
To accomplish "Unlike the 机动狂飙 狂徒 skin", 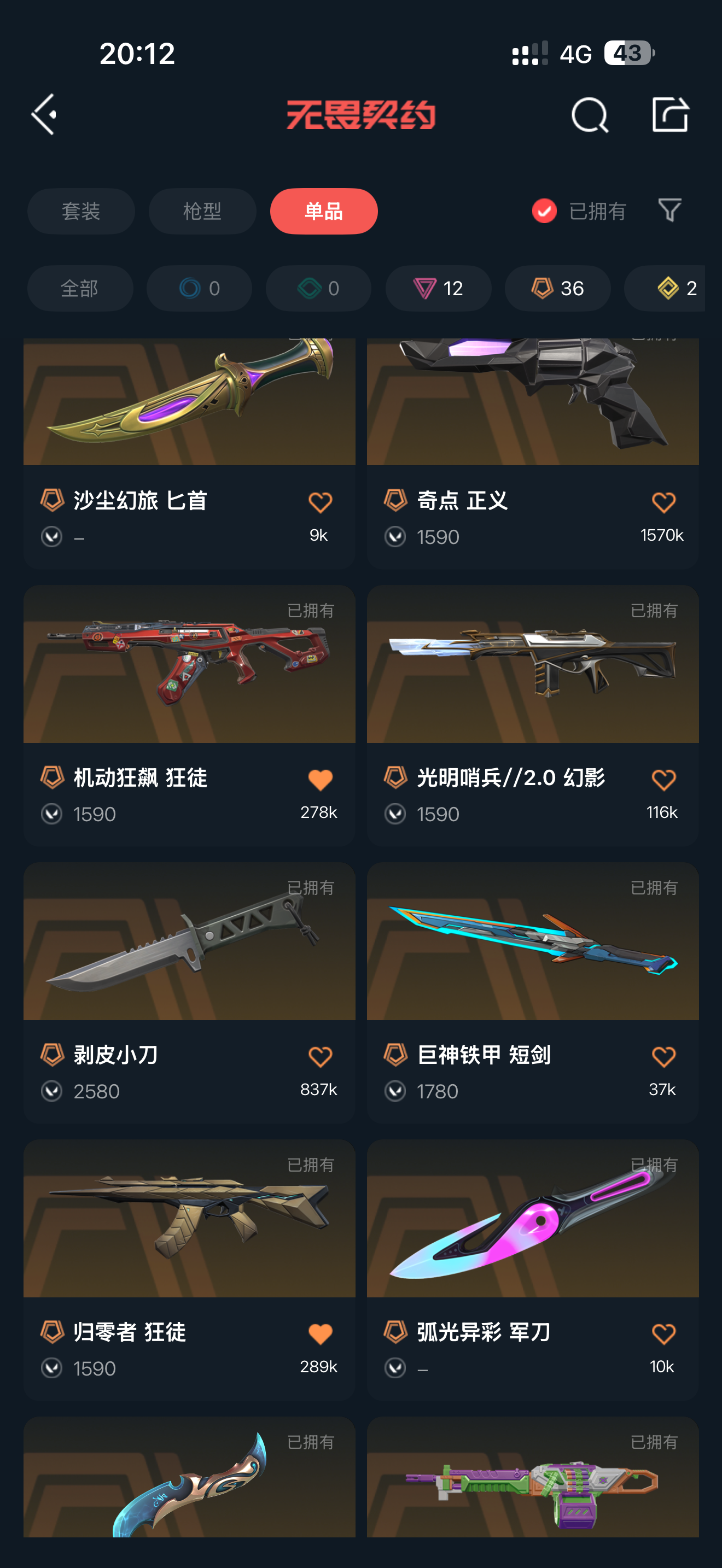I will click(x=320, y=780).
